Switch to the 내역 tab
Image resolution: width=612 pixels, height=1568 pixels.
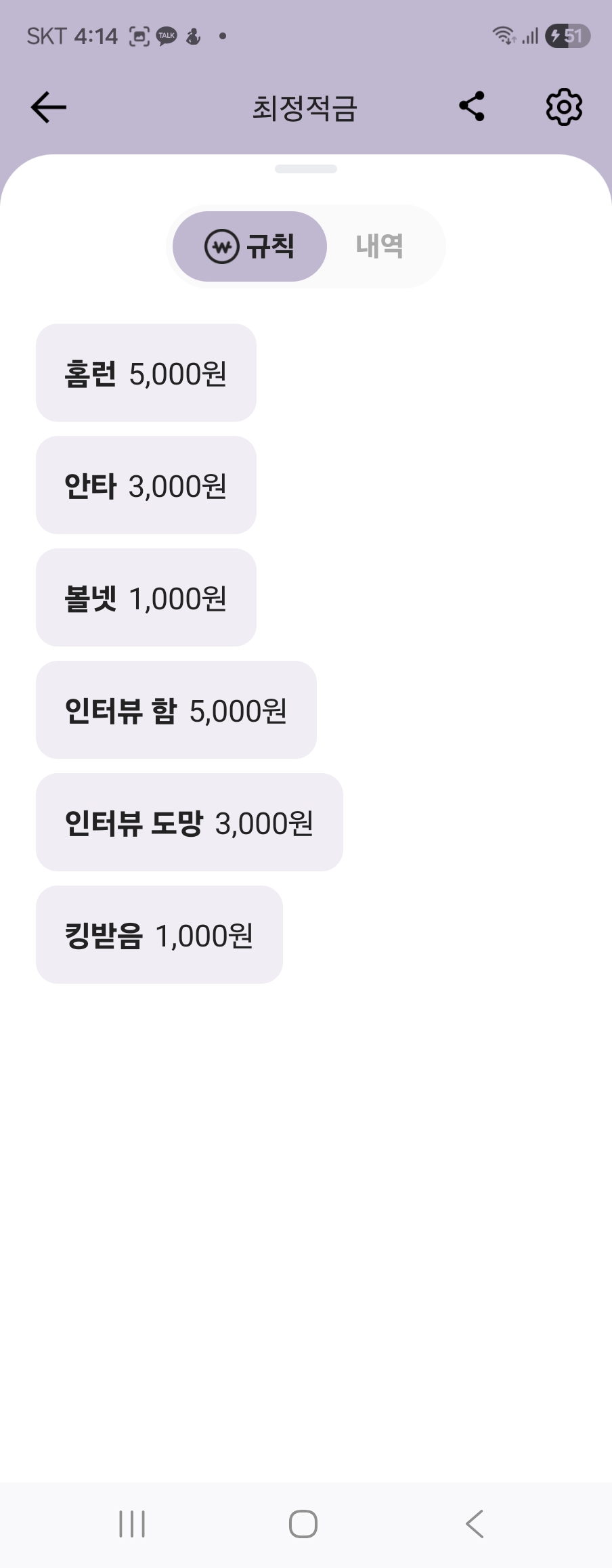click(x=380, y=246)
